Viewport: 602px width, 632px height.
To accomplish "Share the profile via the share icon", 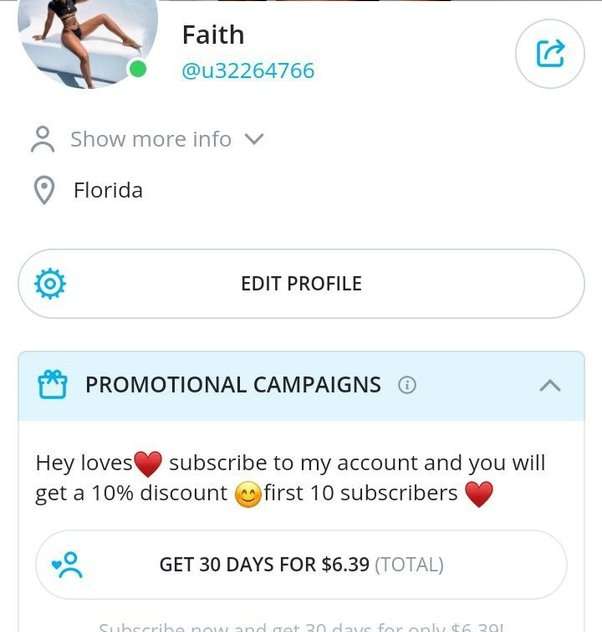I will click(550, 53).
